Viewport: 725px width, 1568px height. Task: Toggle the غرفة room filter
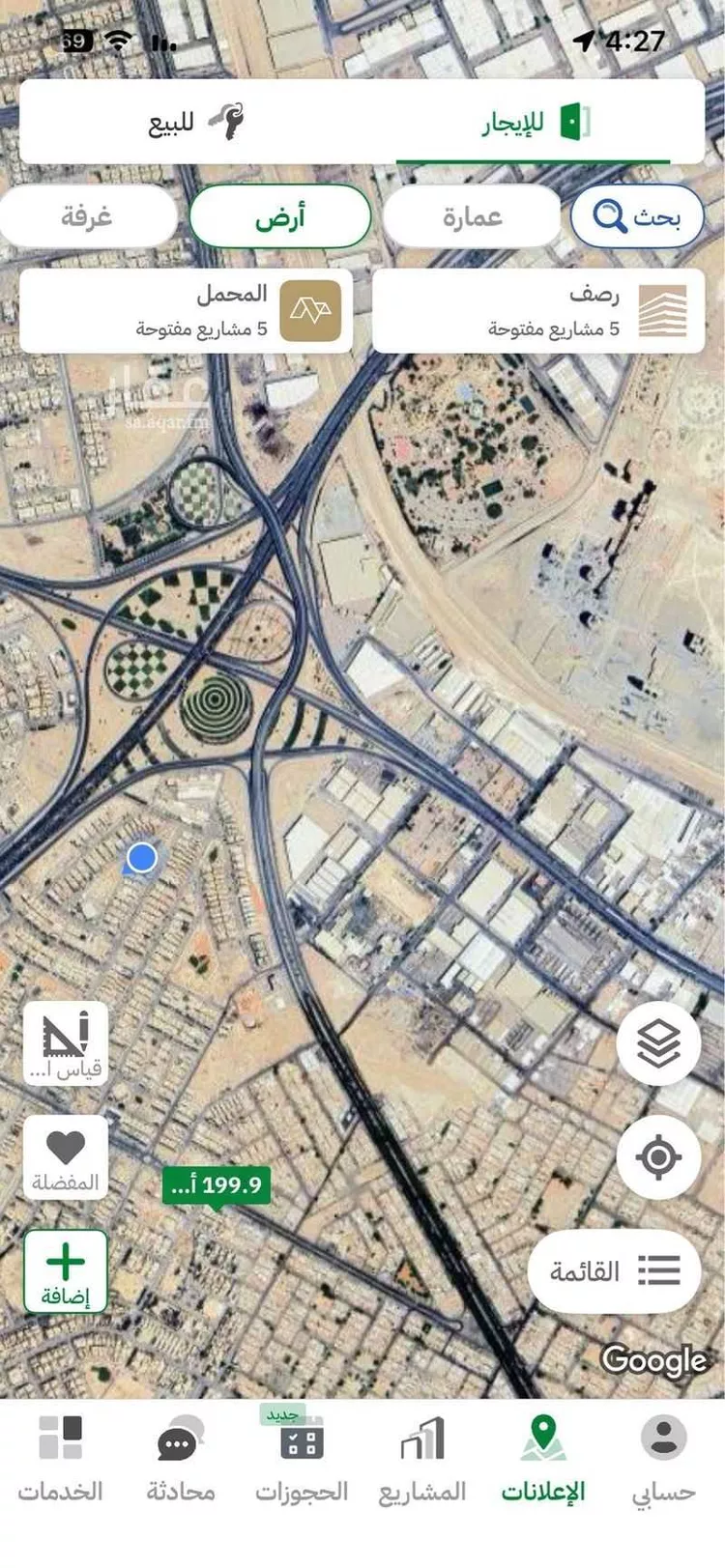point(89,216)
